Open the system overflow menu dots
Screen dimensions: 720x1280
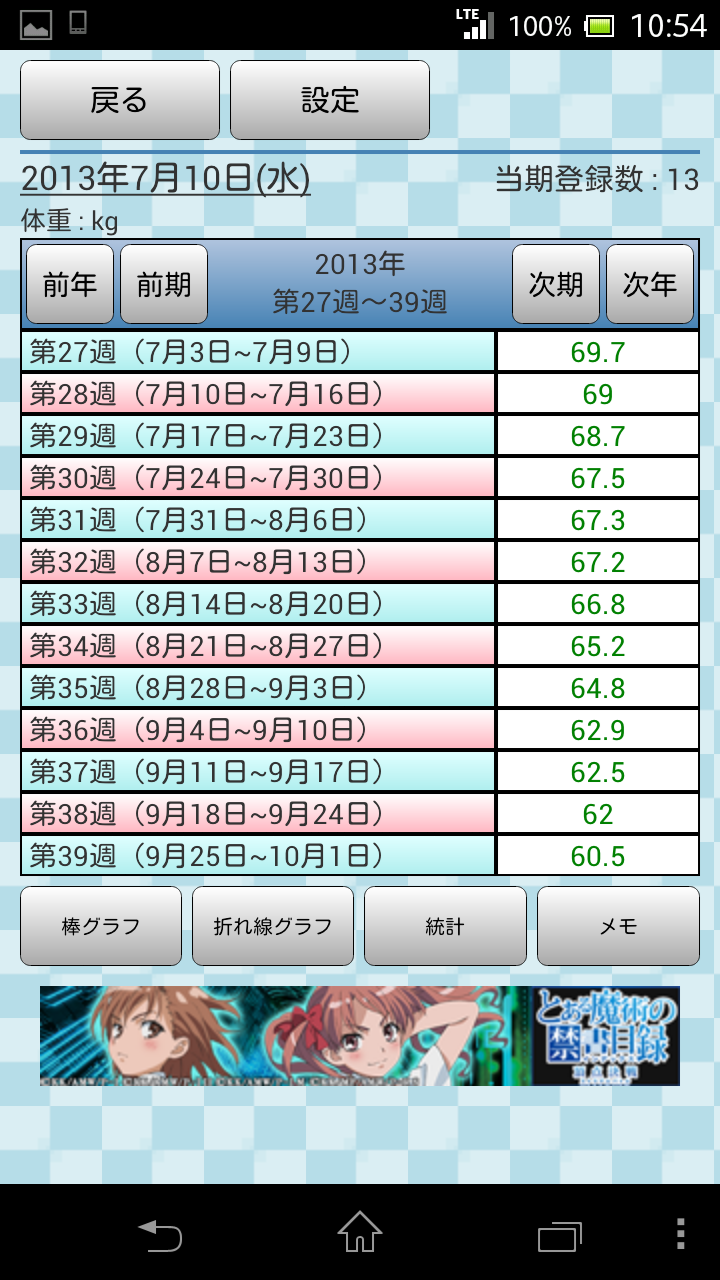(681, 1233)
